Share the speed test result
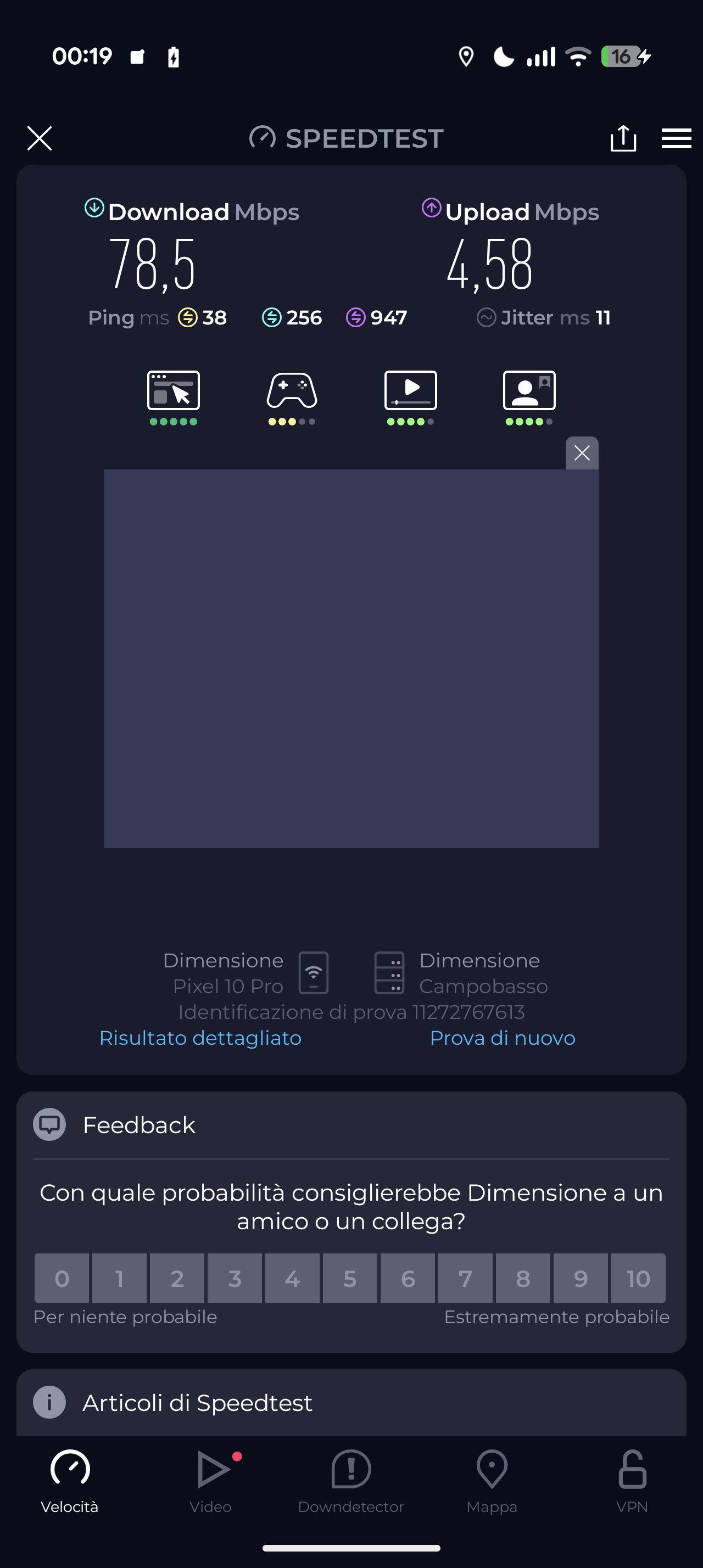 623,138
